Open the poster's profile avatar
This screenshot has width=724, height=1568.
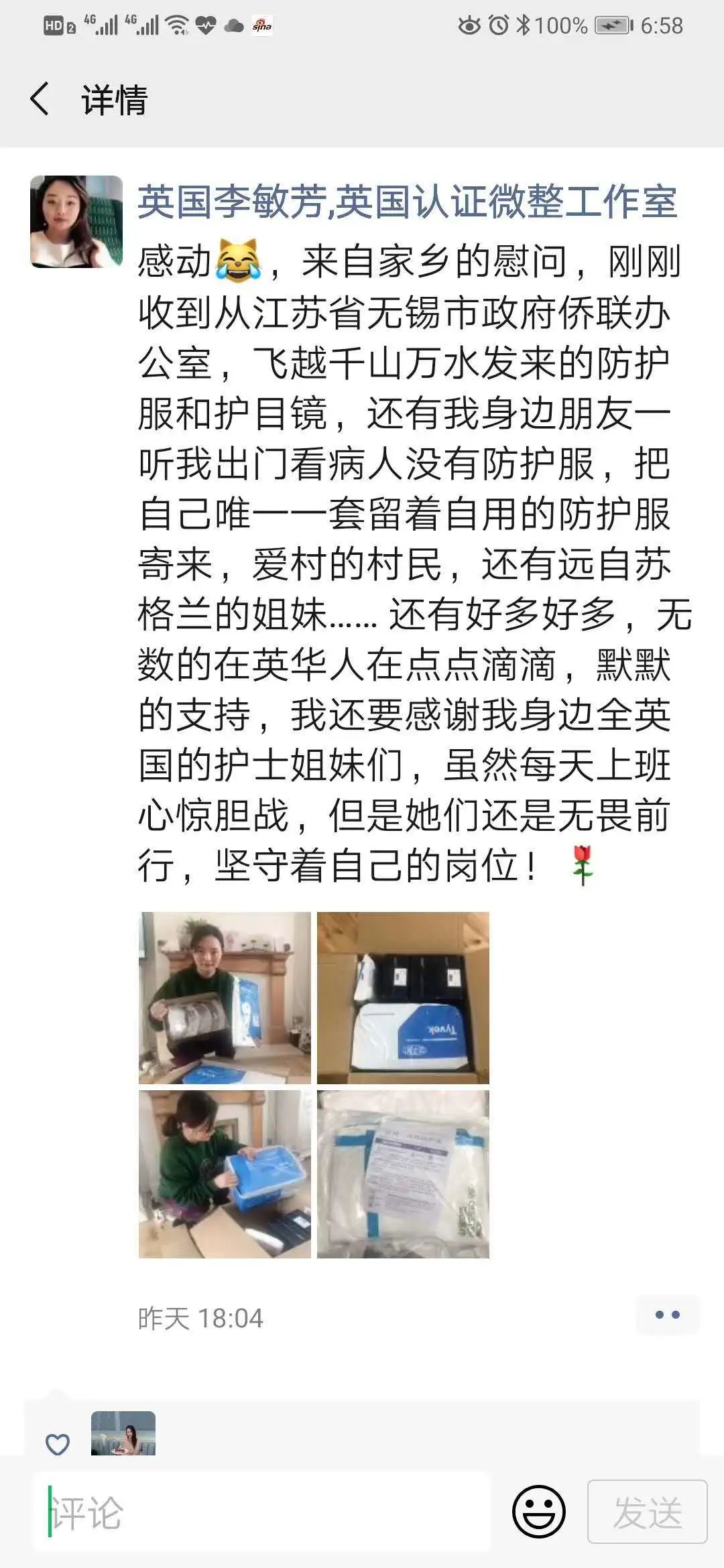[76, 222]
